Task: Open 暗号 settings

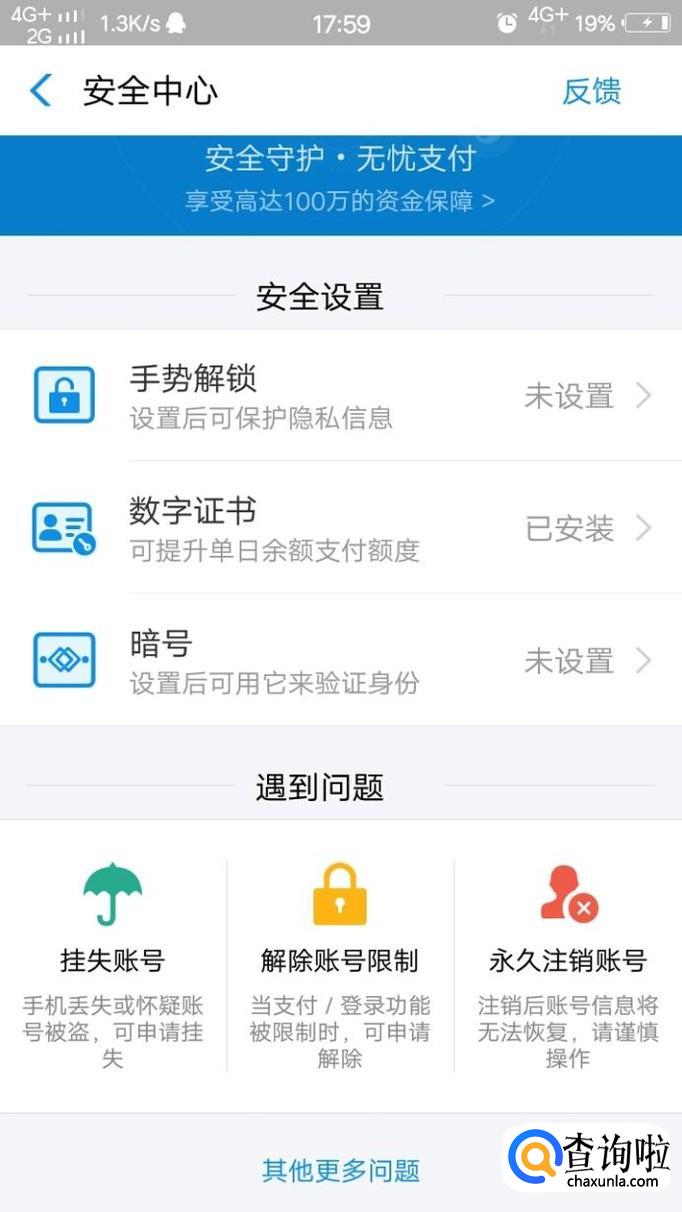Action: coord(340,660)
